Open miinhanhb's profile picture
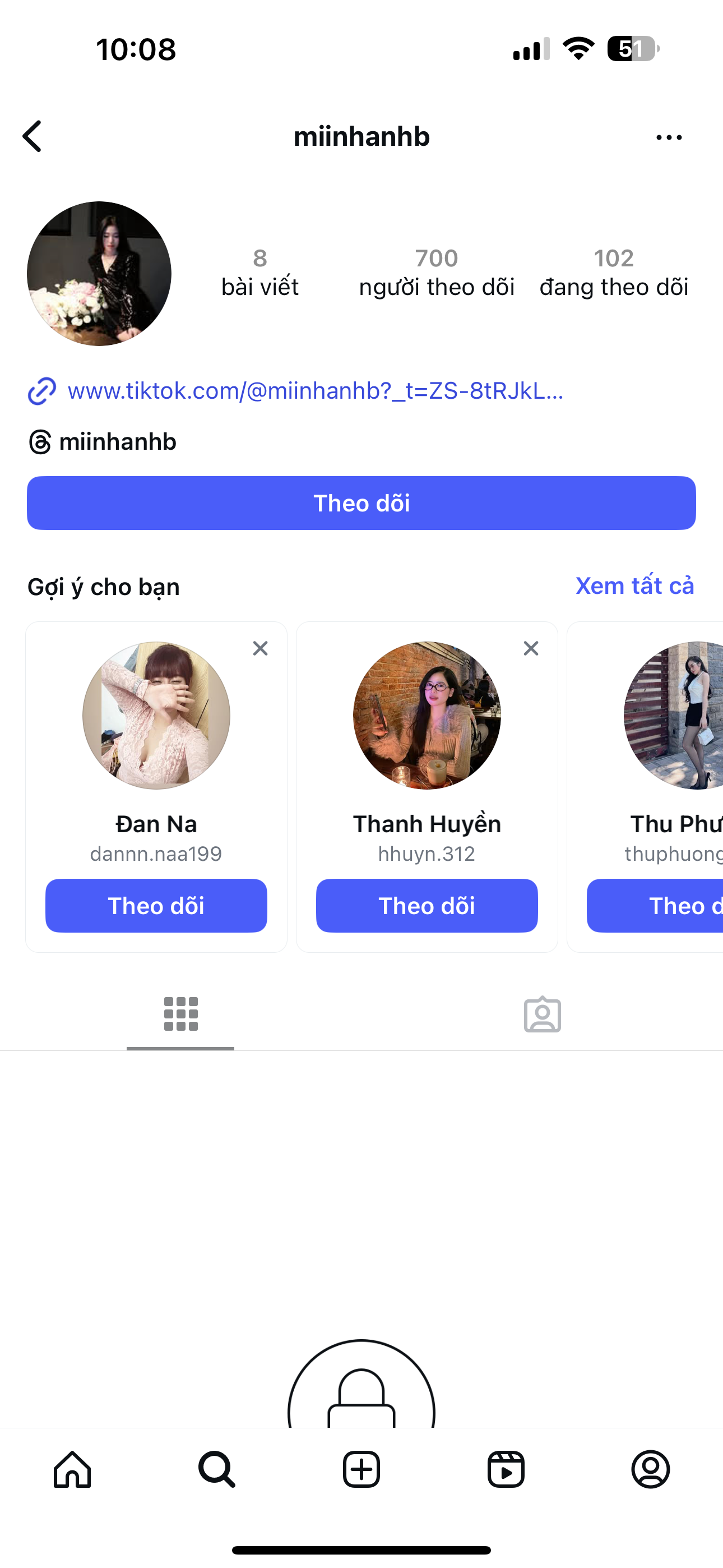Viewport: 723px width, 1568px height. [99, 274]
